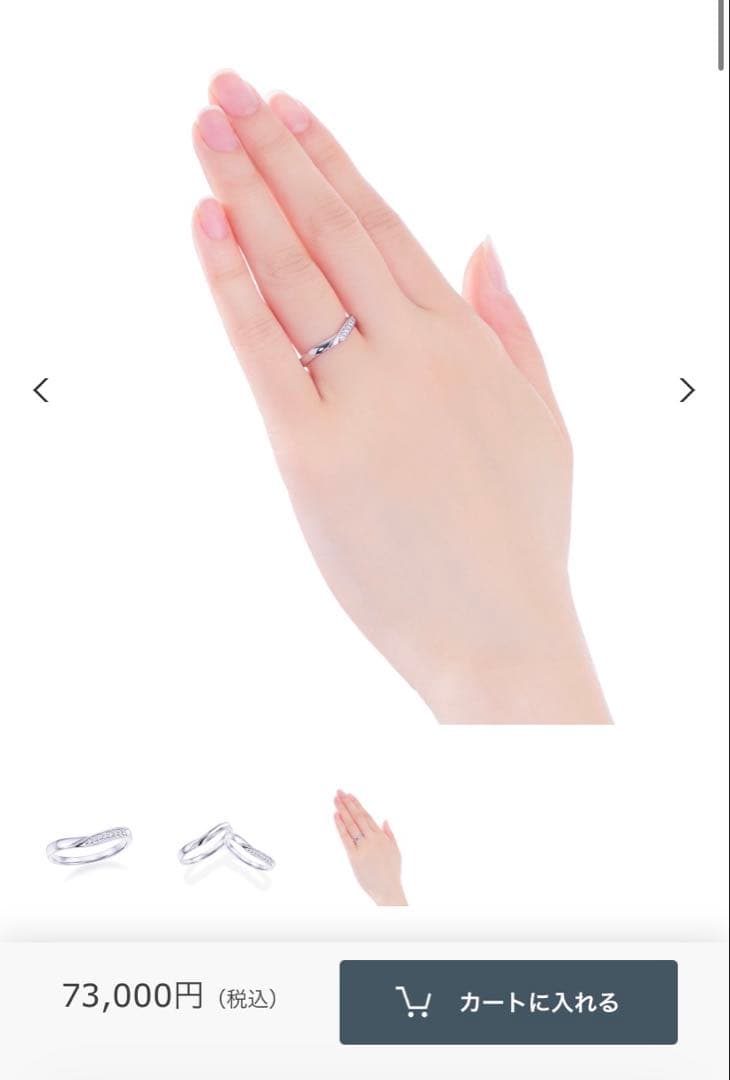Show the previous product image
This screenshot has height=1080, width=730.
click(x=41, y=390)
